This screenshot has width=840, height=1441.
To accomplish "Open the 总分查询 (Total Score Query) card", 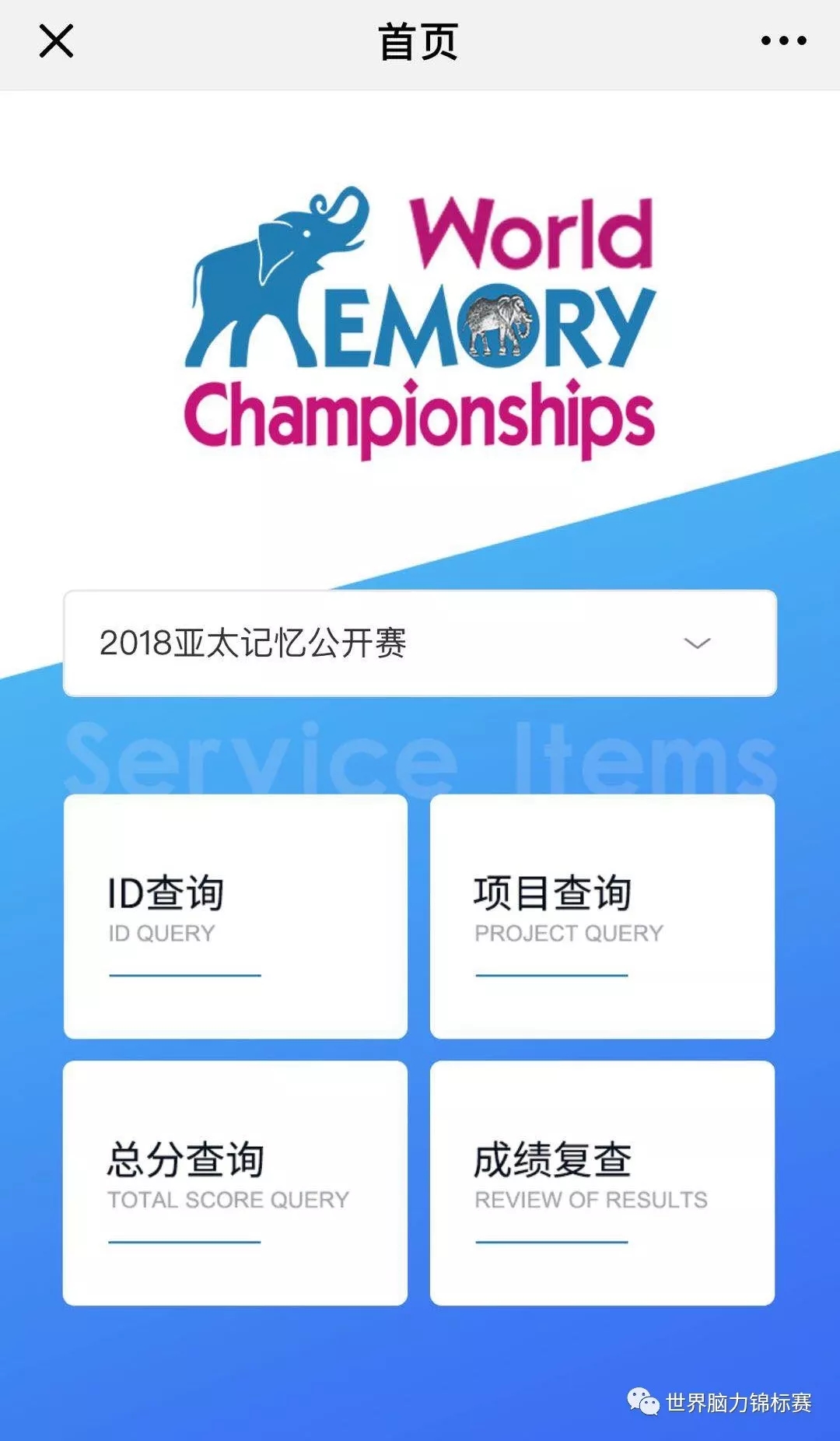I will click(x=236, y=1183).
